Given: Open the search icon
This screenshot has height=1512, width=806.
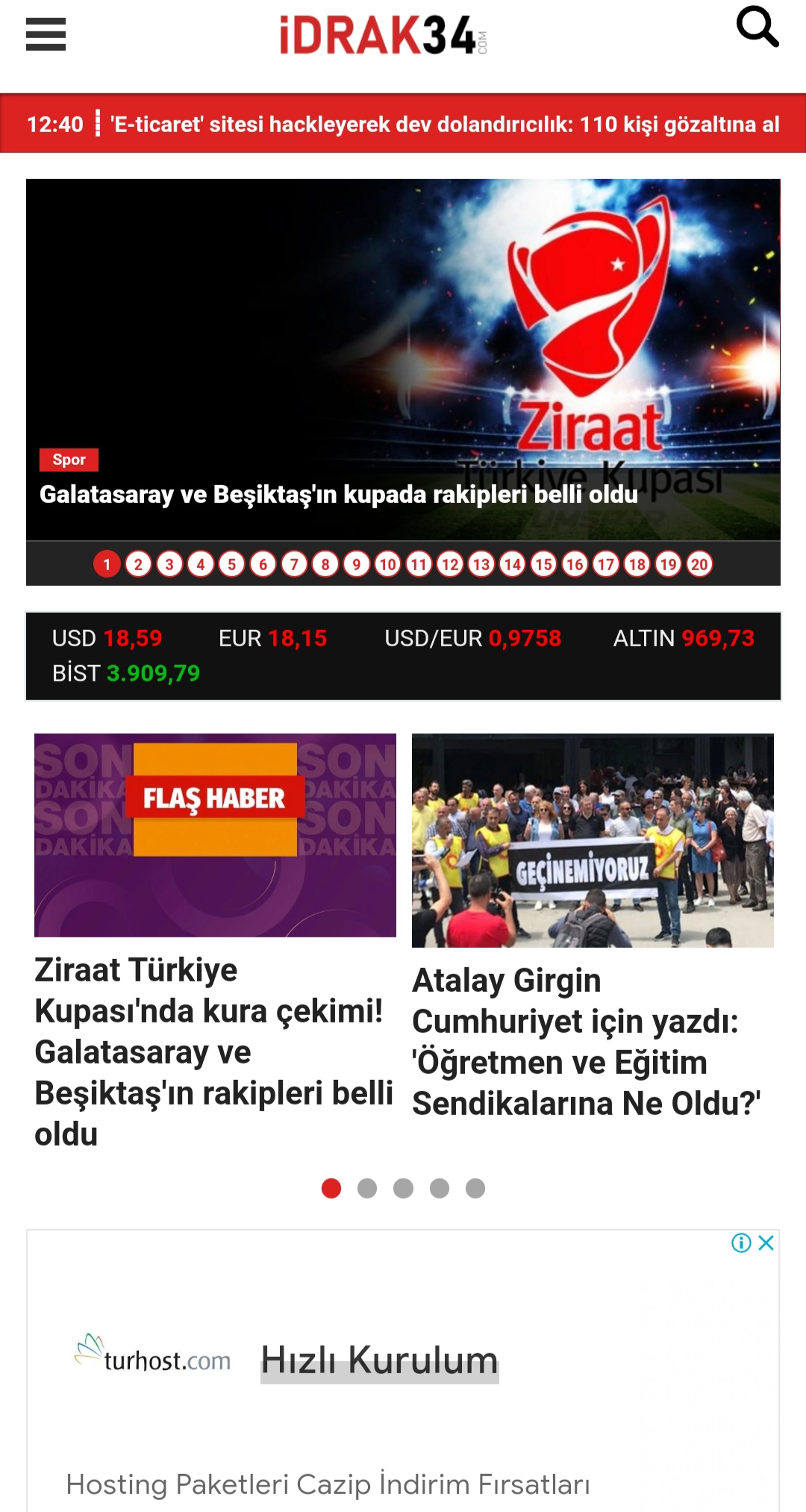Looking at the screenshot, I should [757, 27].
